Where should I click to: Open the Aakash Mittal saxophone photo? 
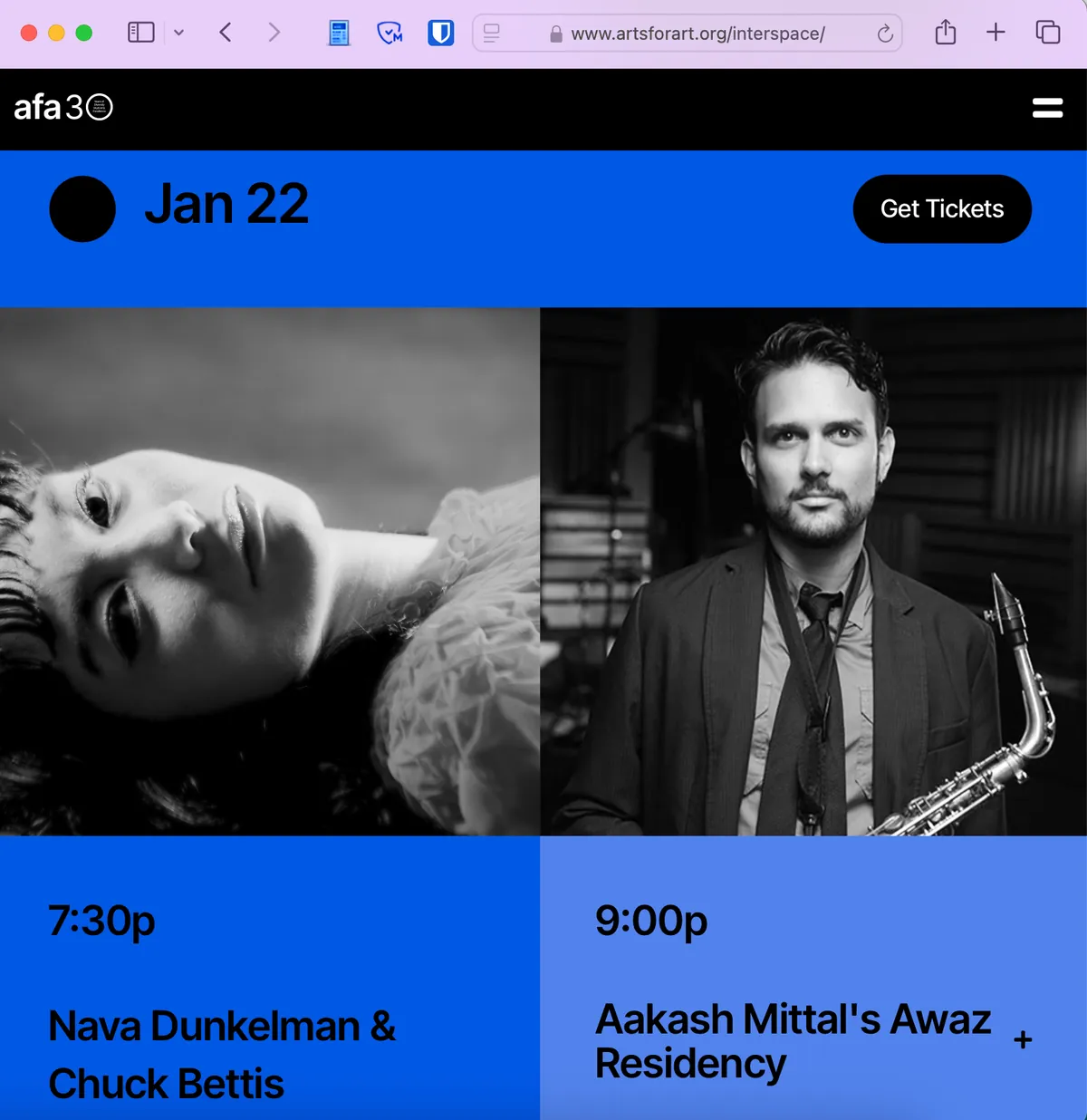813,571
